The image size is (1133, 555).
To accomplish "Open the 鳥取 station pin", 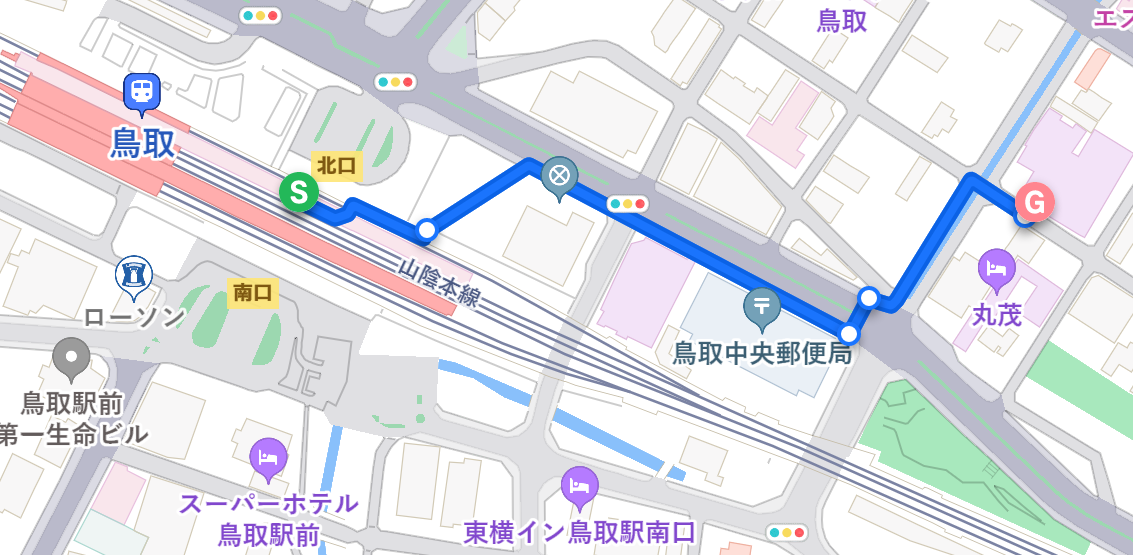I will [x=143, y=94].
